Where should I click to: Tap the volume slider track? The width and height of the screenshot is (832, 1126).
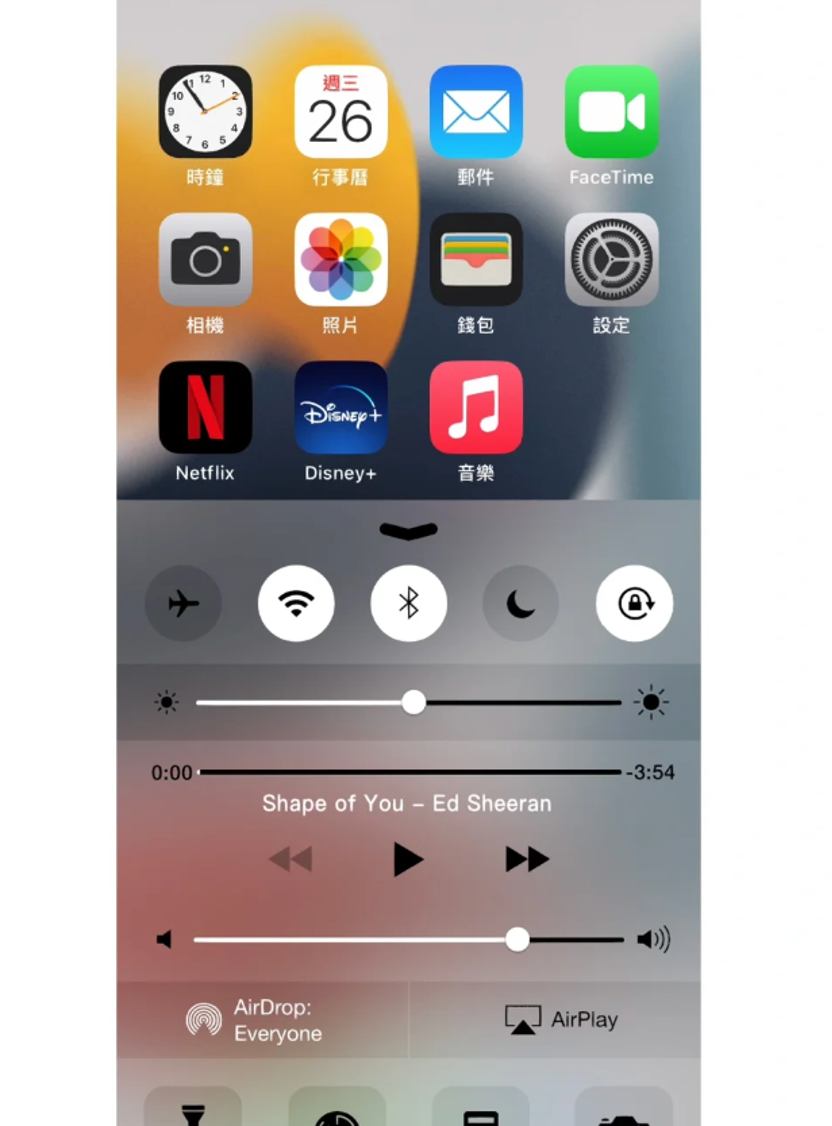(x=350, y=940)
